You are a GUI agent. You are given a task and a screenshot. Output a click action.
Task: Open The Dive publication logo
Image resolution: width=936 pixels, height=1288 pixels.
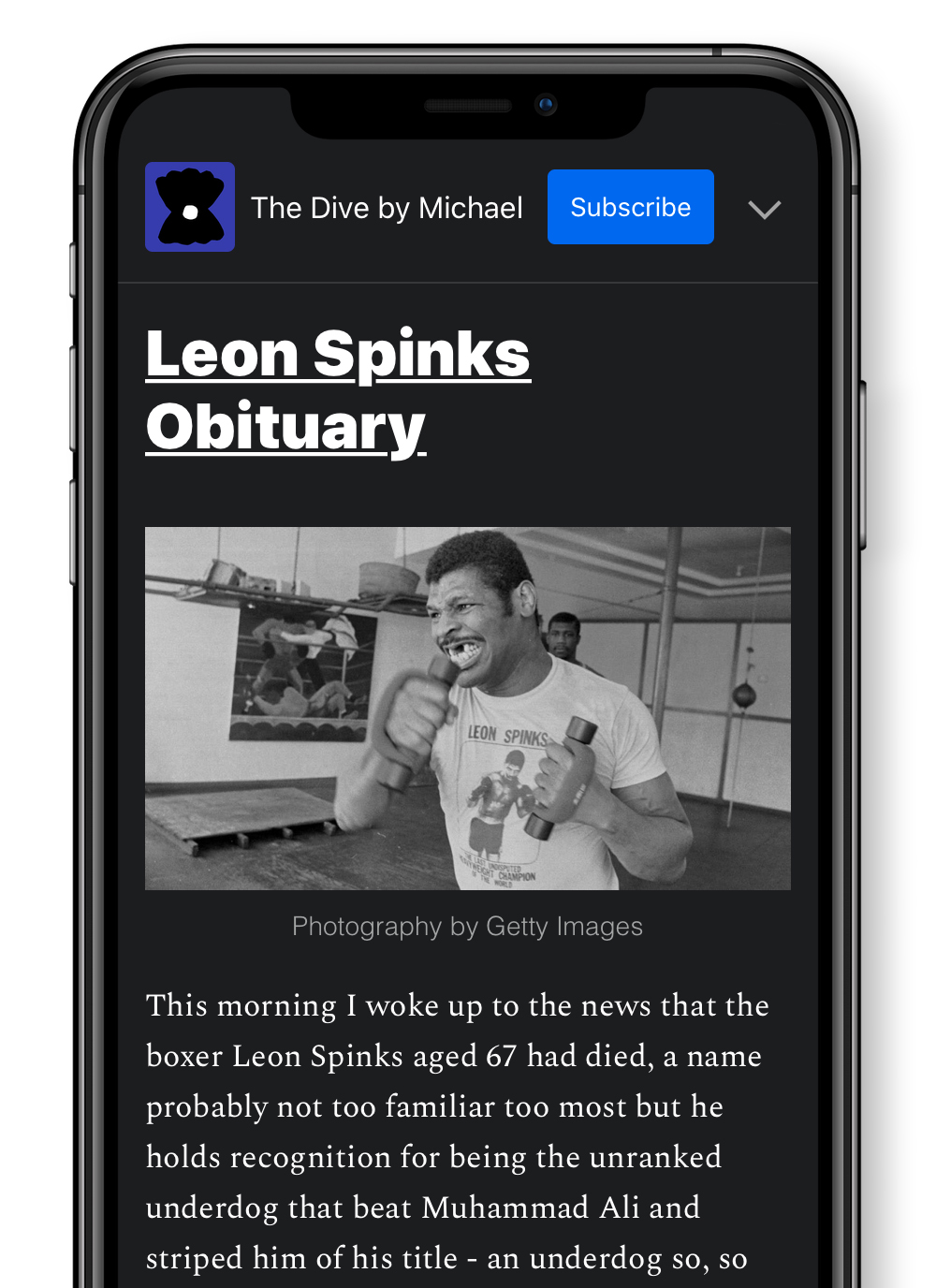tap(190, 207)
